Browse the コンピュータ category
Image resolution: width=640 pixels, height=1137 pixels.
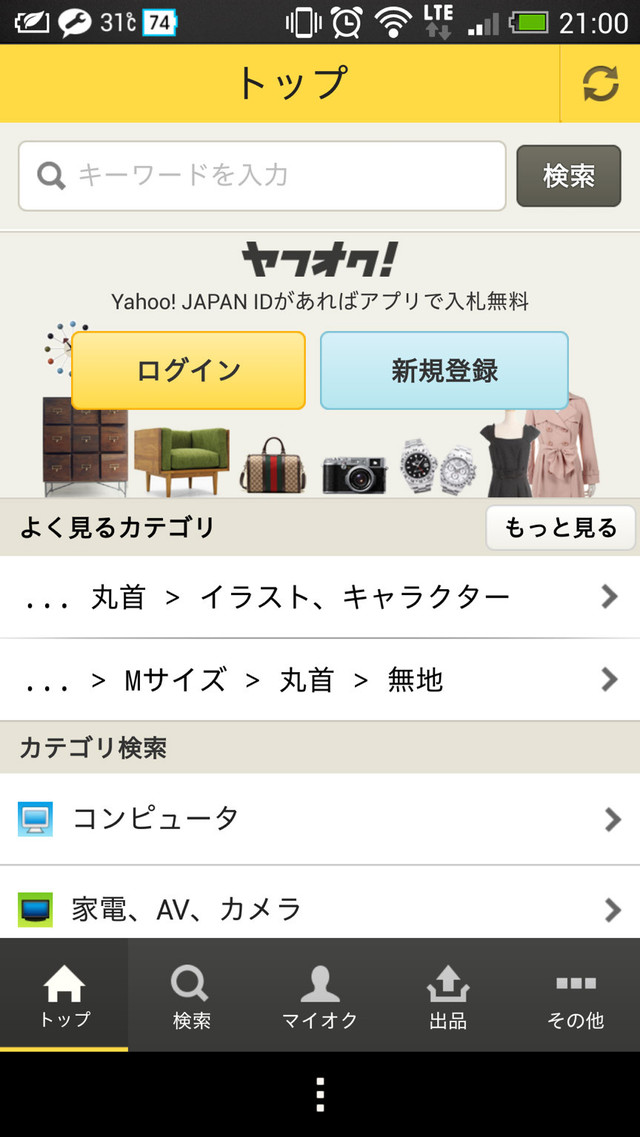click(320, 818)
